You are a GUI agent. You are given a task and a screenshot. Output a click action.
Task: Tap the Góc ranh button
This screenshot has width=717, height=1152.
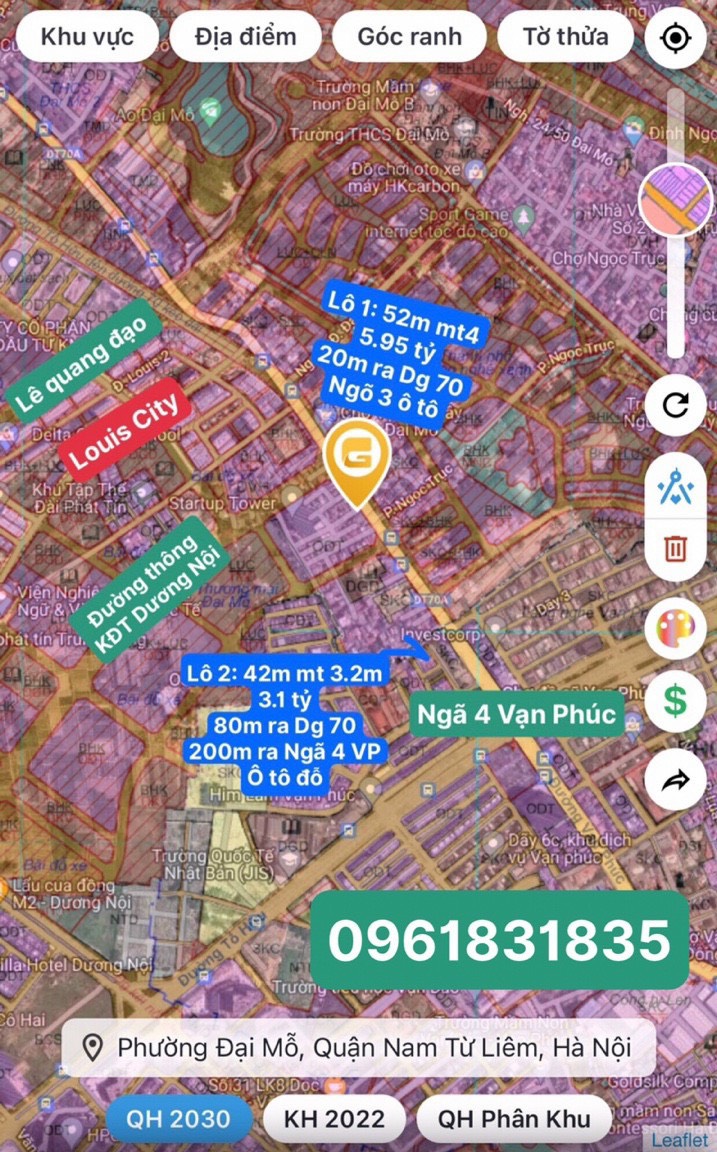[410, 37]
